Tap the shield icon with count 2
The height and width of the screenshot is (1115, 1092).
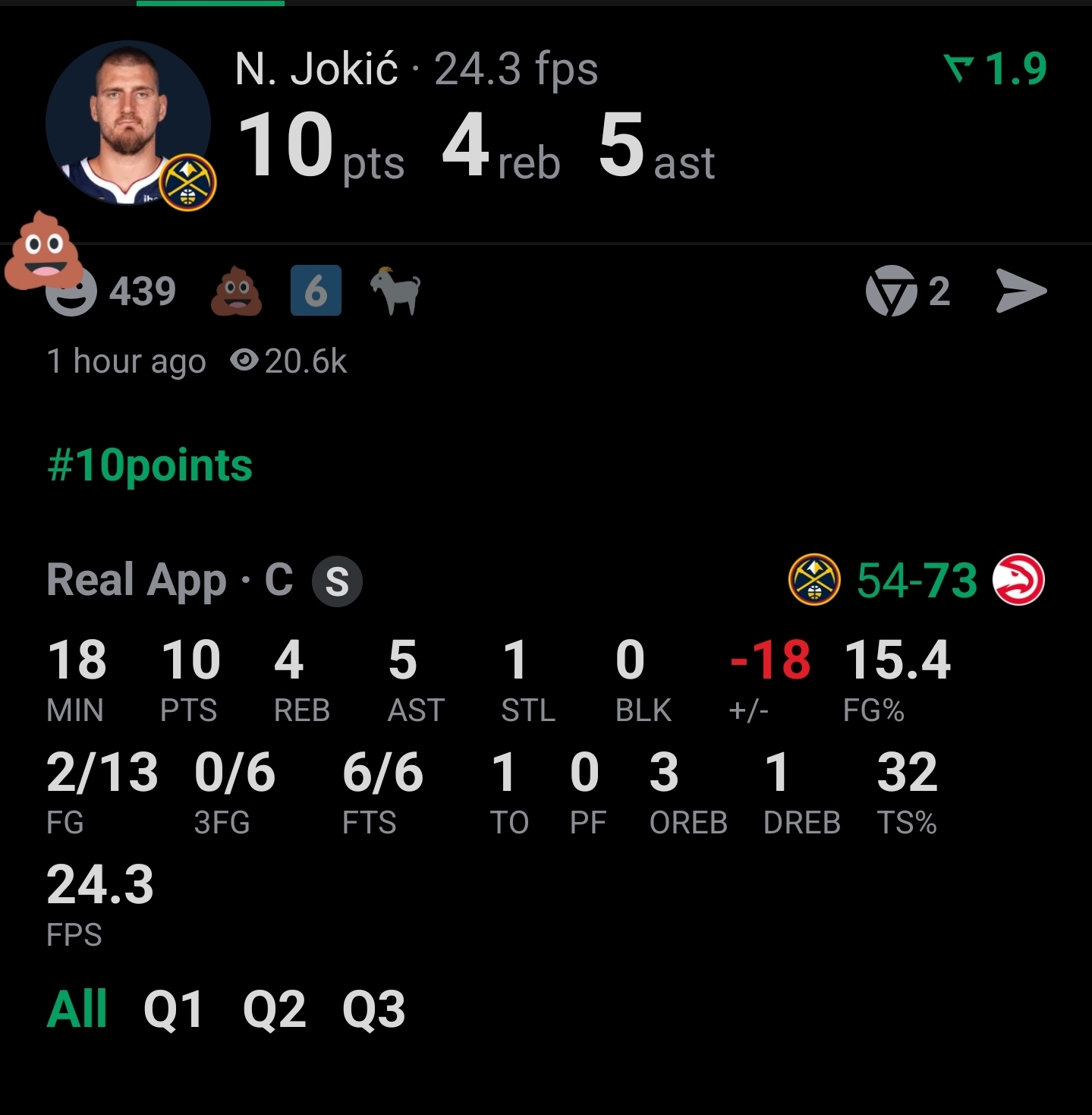[x=892, y=291]
